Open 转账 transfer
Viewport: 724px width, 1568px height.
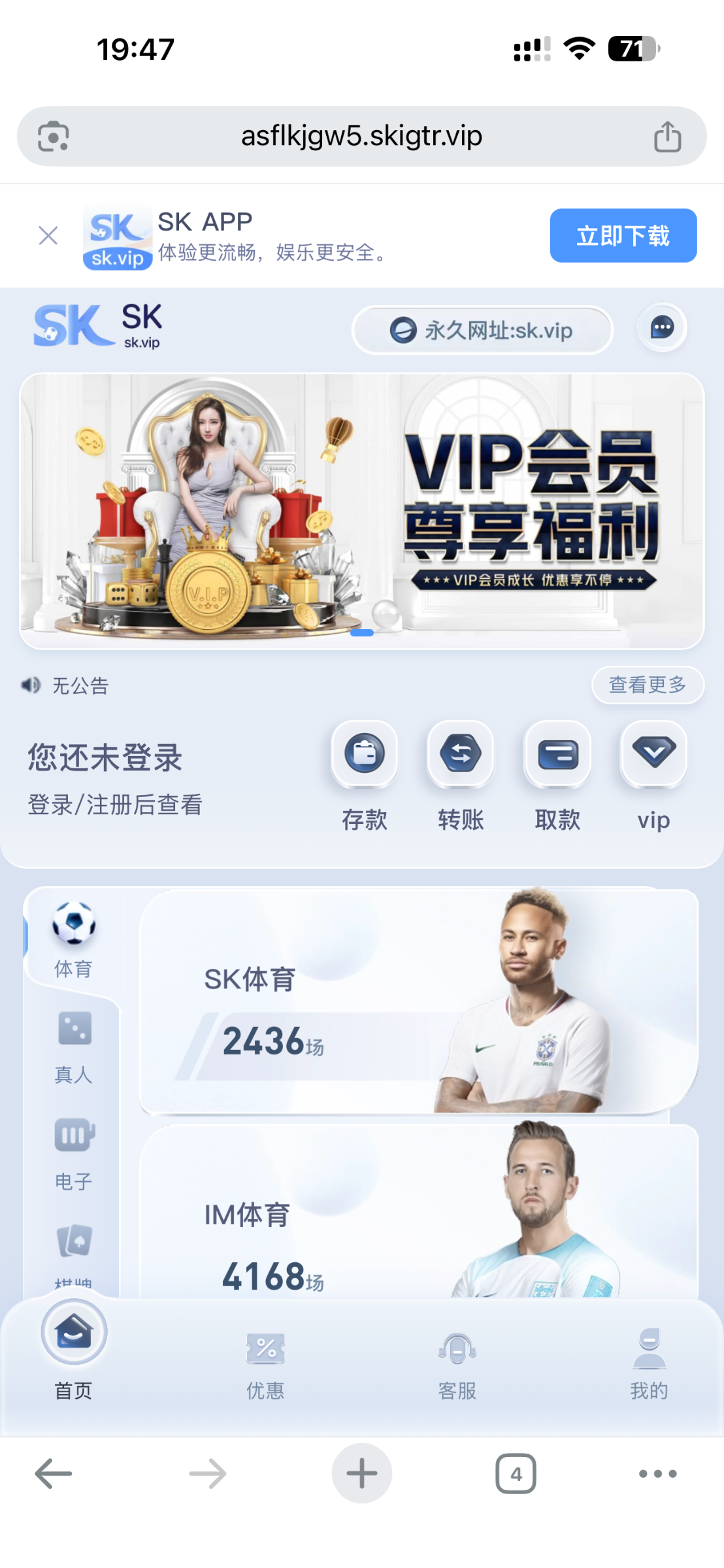click(461, 776)
